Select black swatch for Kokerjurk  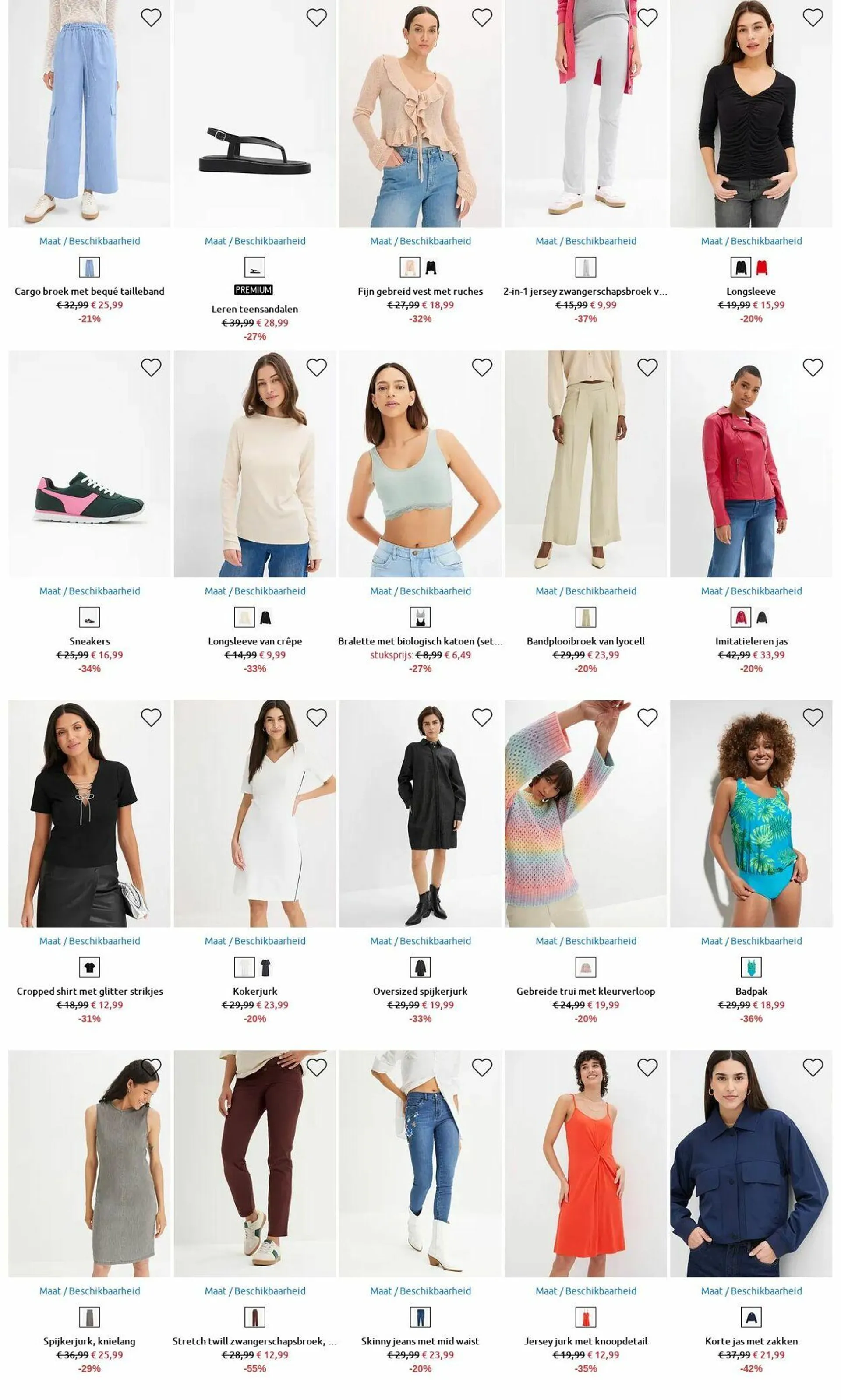click(266, 967)
